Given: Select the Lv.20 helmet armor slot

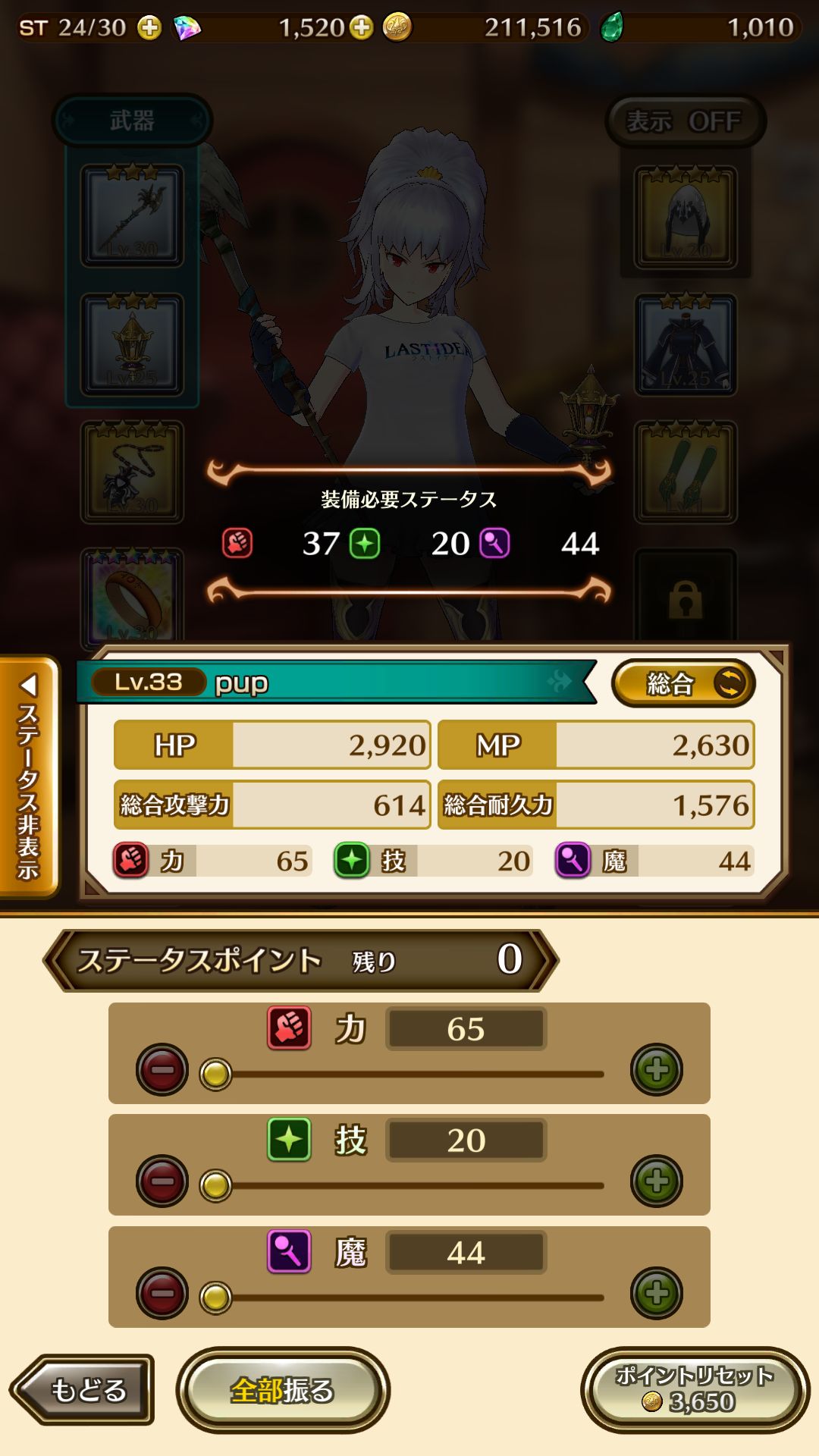Looking at the screenshot, I should click(685, 216).
